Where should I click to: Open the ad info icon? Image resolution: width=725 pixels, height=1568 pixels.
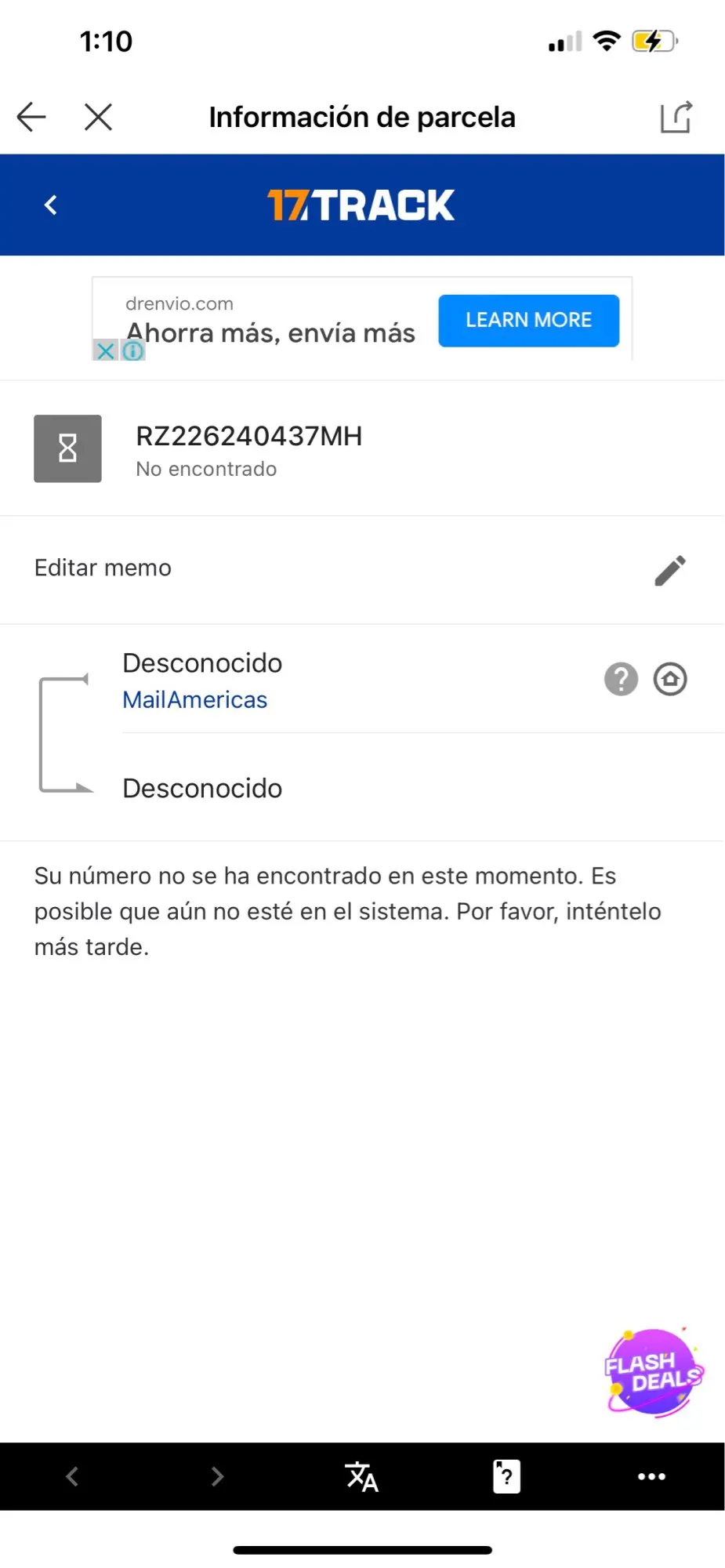point(133,350)
